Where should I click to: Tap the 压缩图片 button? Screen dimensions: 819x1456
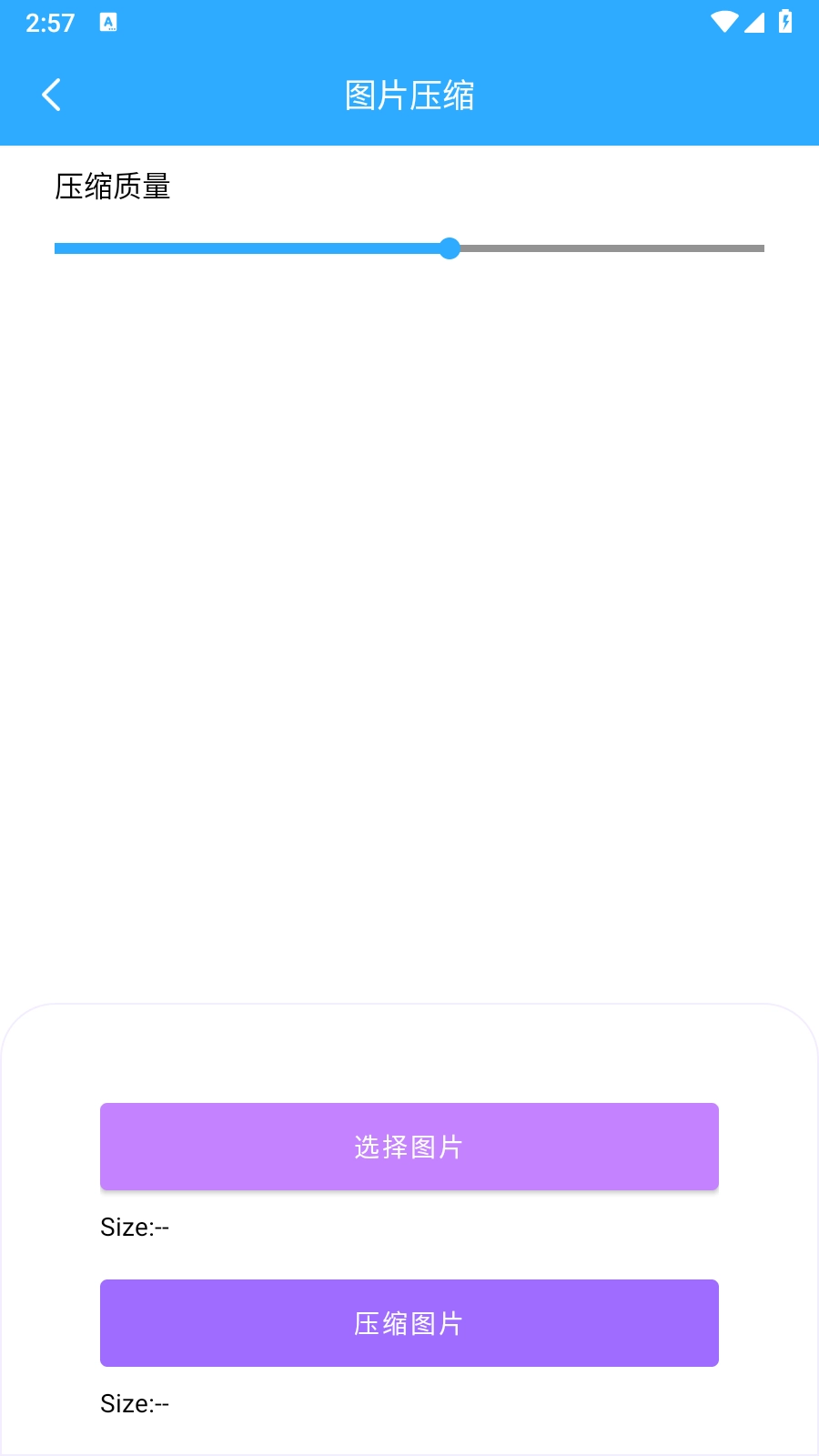point(409,1323)
